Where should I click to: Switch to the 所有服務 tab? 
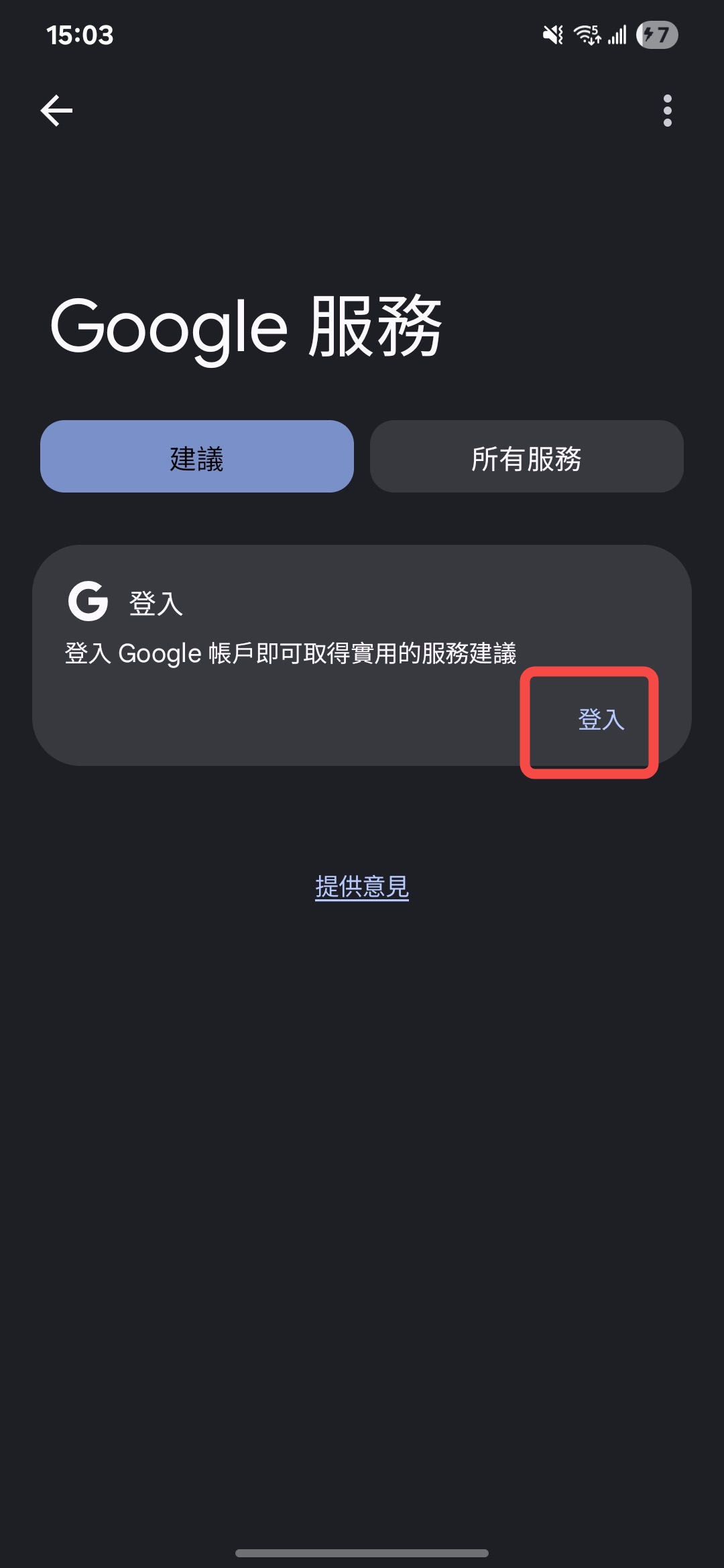[x=526, y=457]
